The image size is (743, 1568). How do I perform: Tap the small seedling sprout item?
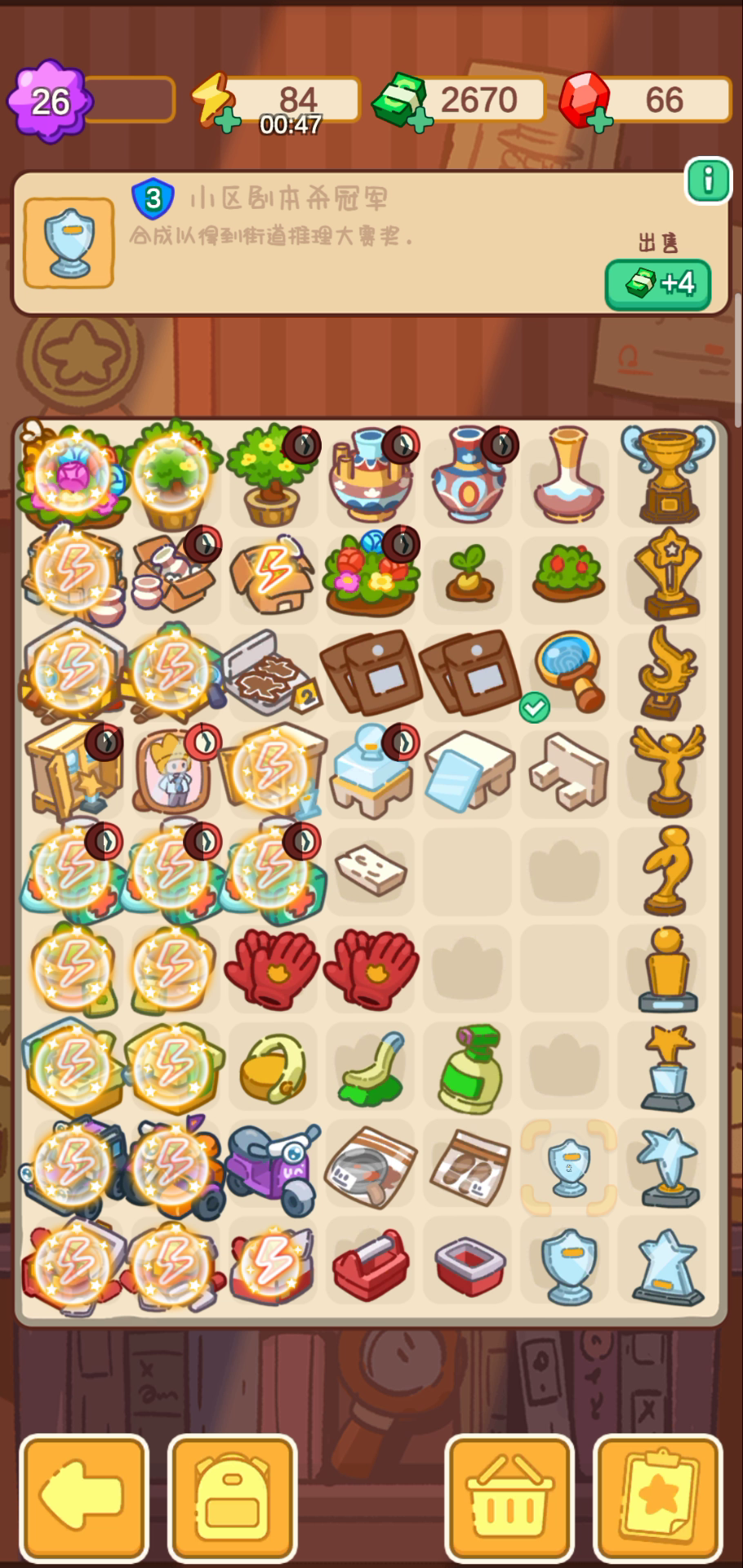(468, 576)
